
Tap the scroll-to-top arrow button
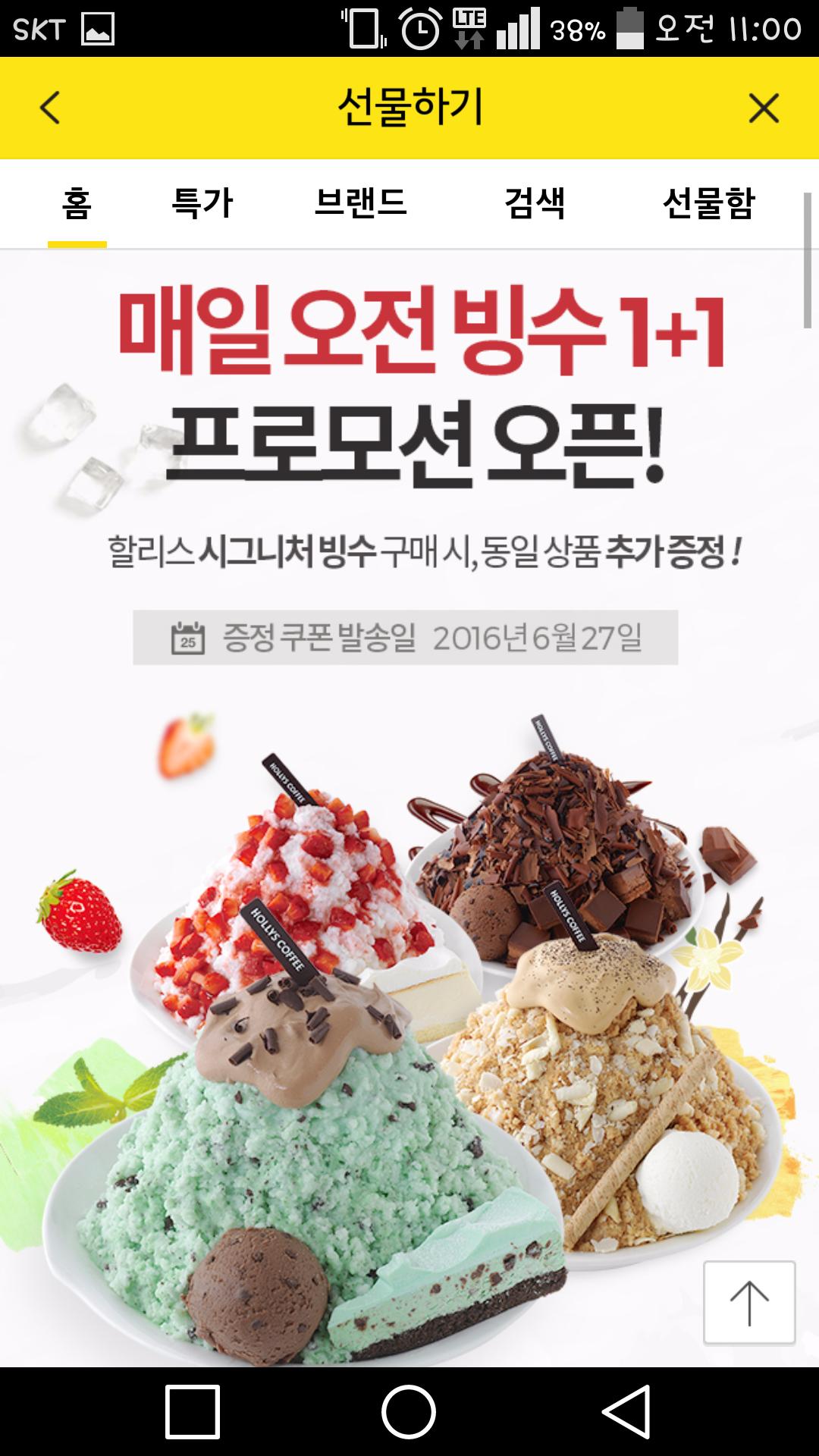[x=749, y=1303]
